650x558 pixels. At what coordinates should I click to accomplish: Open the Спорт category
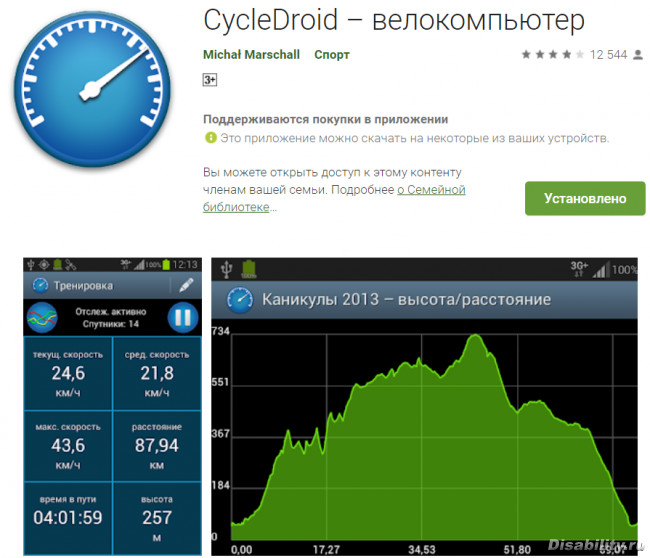tap(332, 55)
